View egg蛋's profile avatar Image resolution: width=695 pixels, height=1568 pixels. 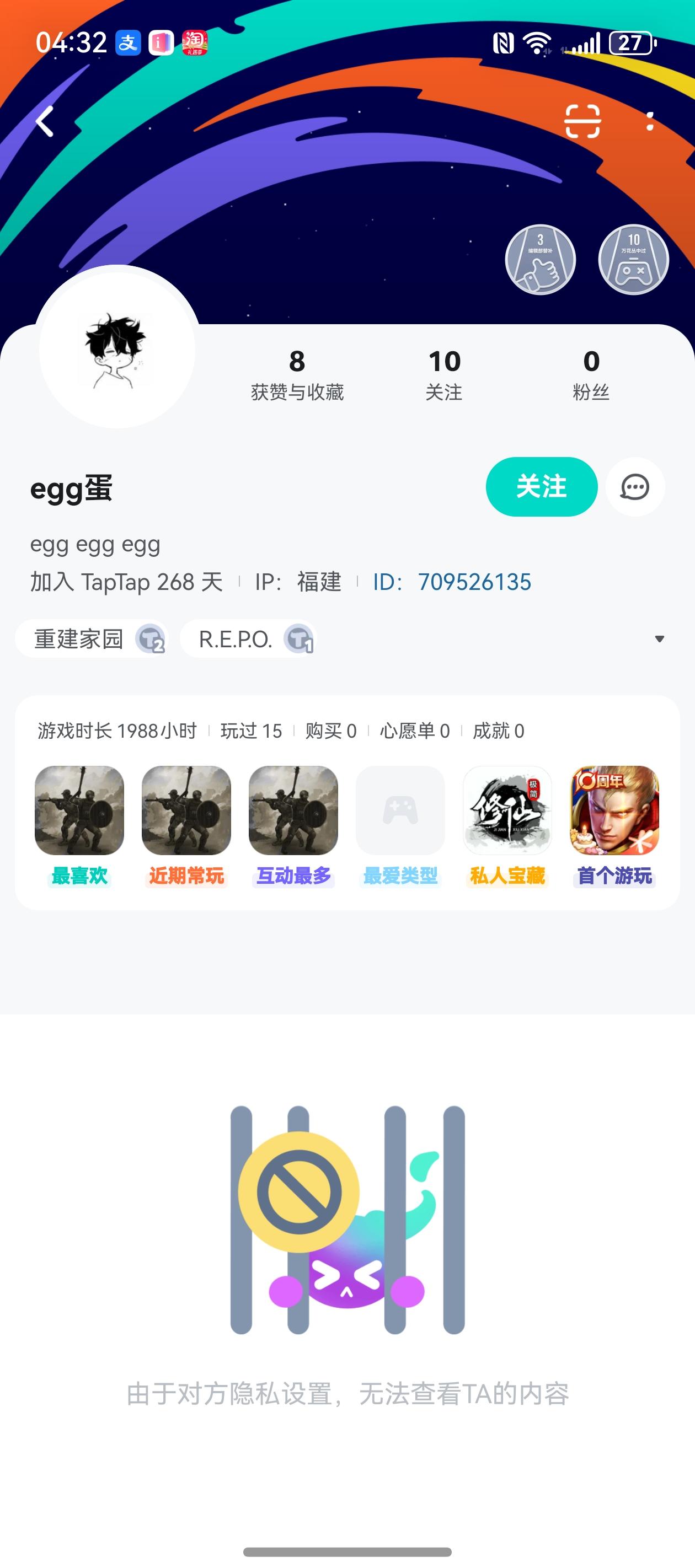[x=117, y=350]
